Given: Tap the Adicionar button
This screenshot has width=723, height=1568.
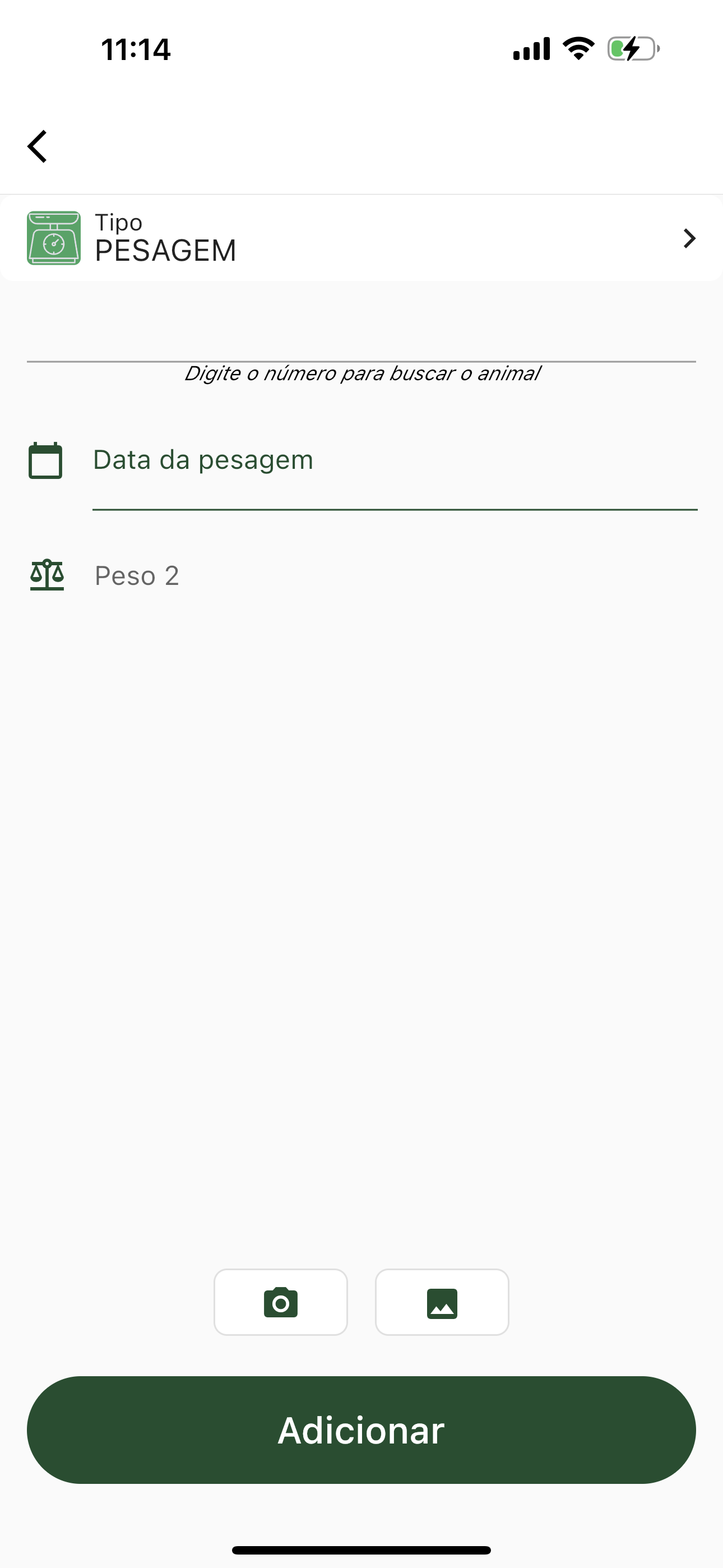Looking at the screenshot, I should 361,1430.
